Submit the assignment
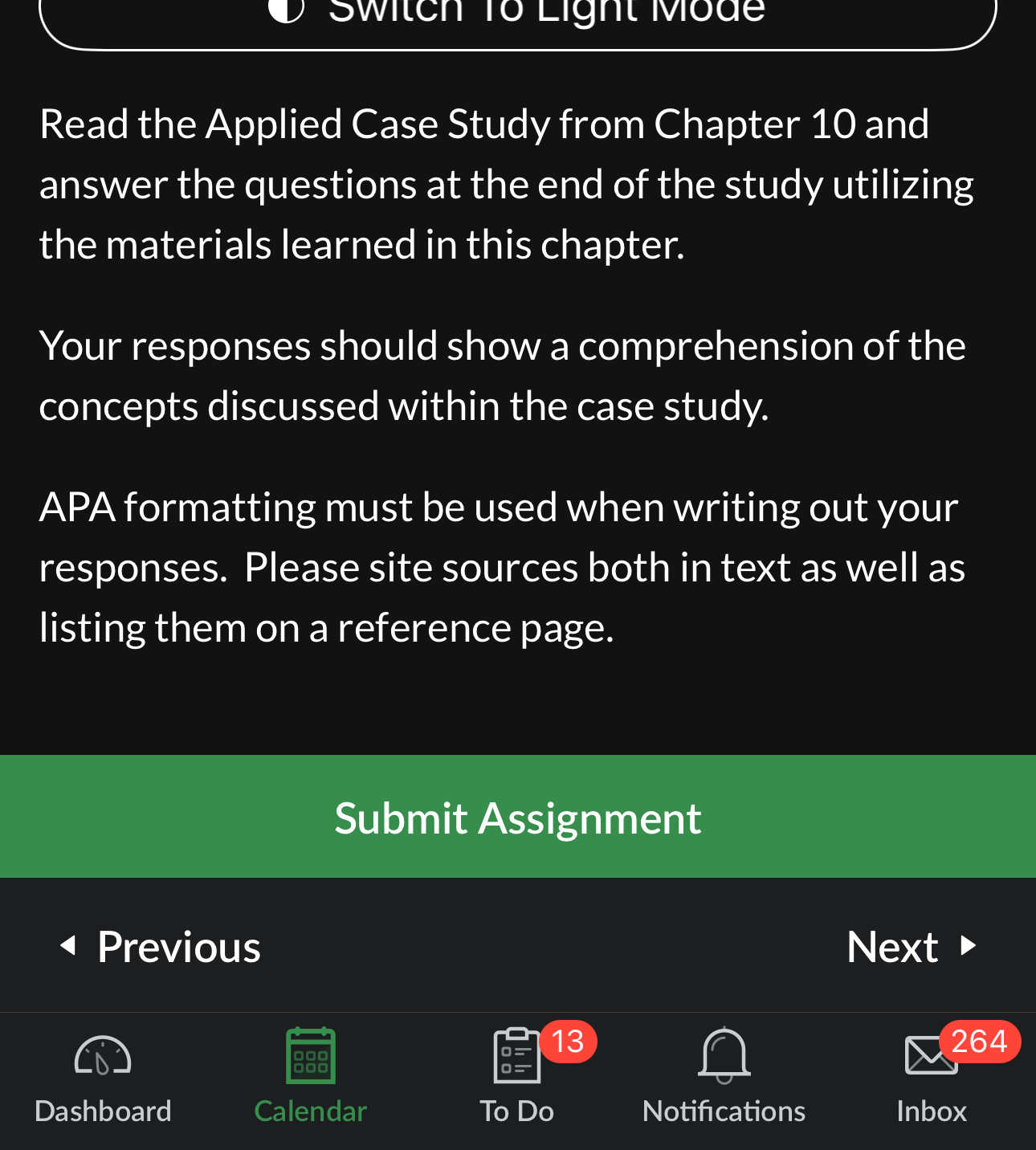The image size is (1036, 1150). (x=518, y=817)
